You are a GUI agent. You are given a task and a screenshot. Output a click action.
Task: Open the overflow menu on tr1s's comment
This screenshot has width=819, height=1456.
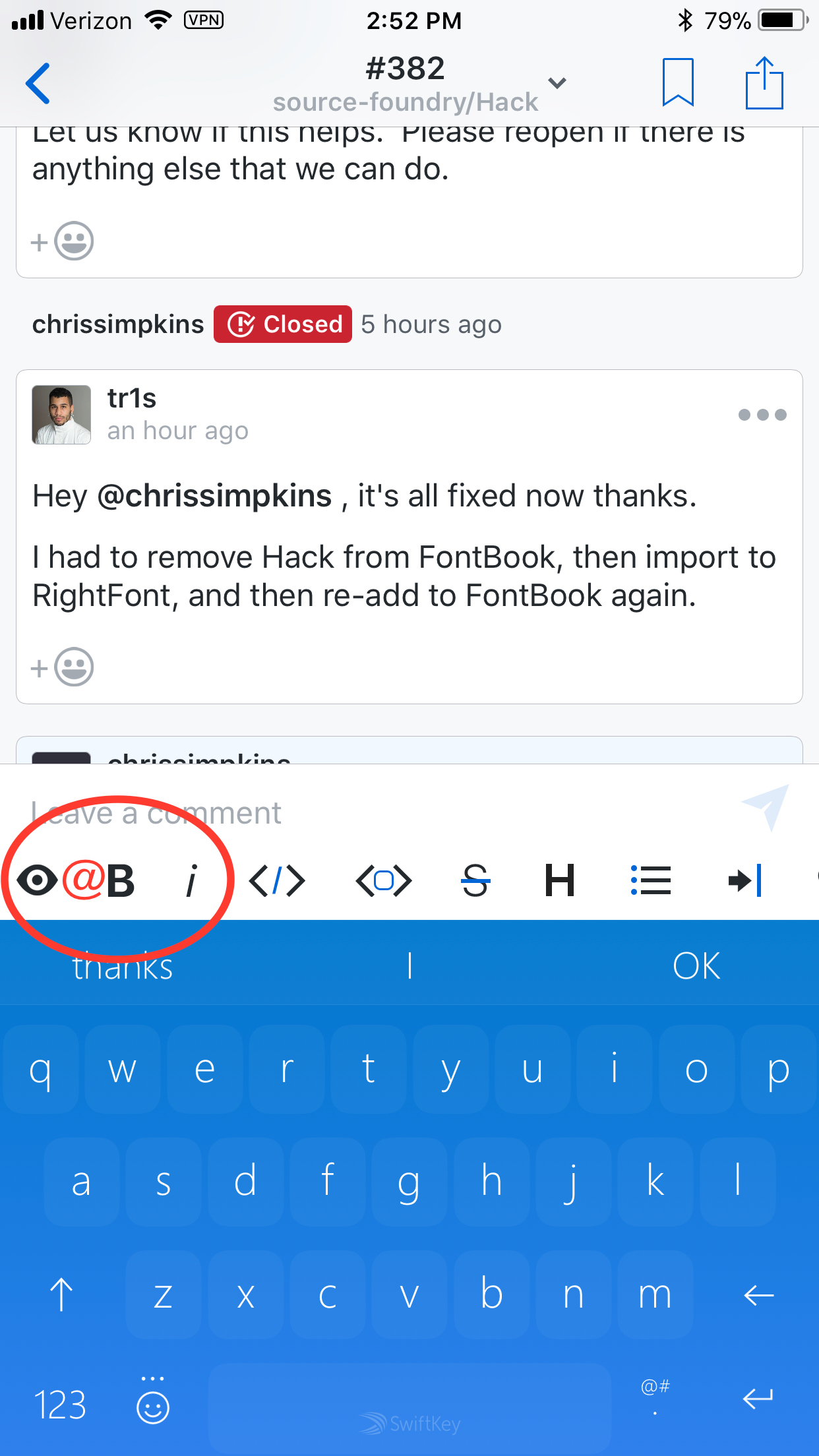pyautogui.click(x=762, y=415)
